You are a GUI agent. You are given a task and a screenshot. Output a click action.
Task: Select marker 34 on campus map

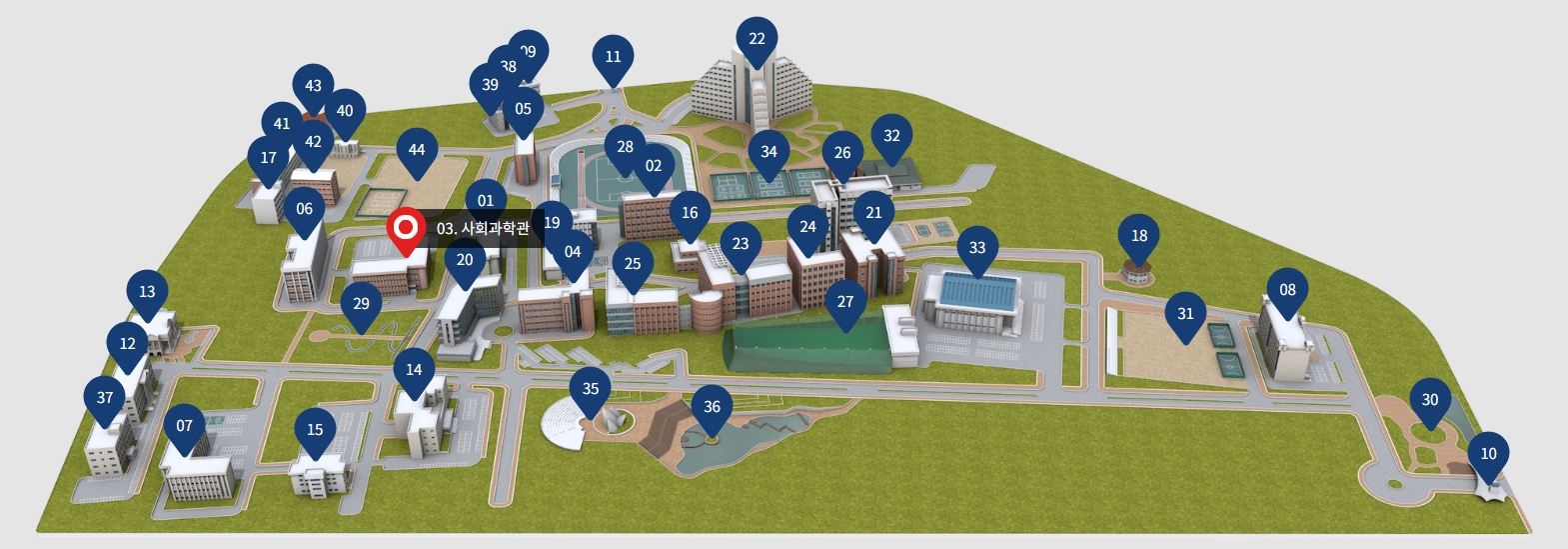point(769,152)
